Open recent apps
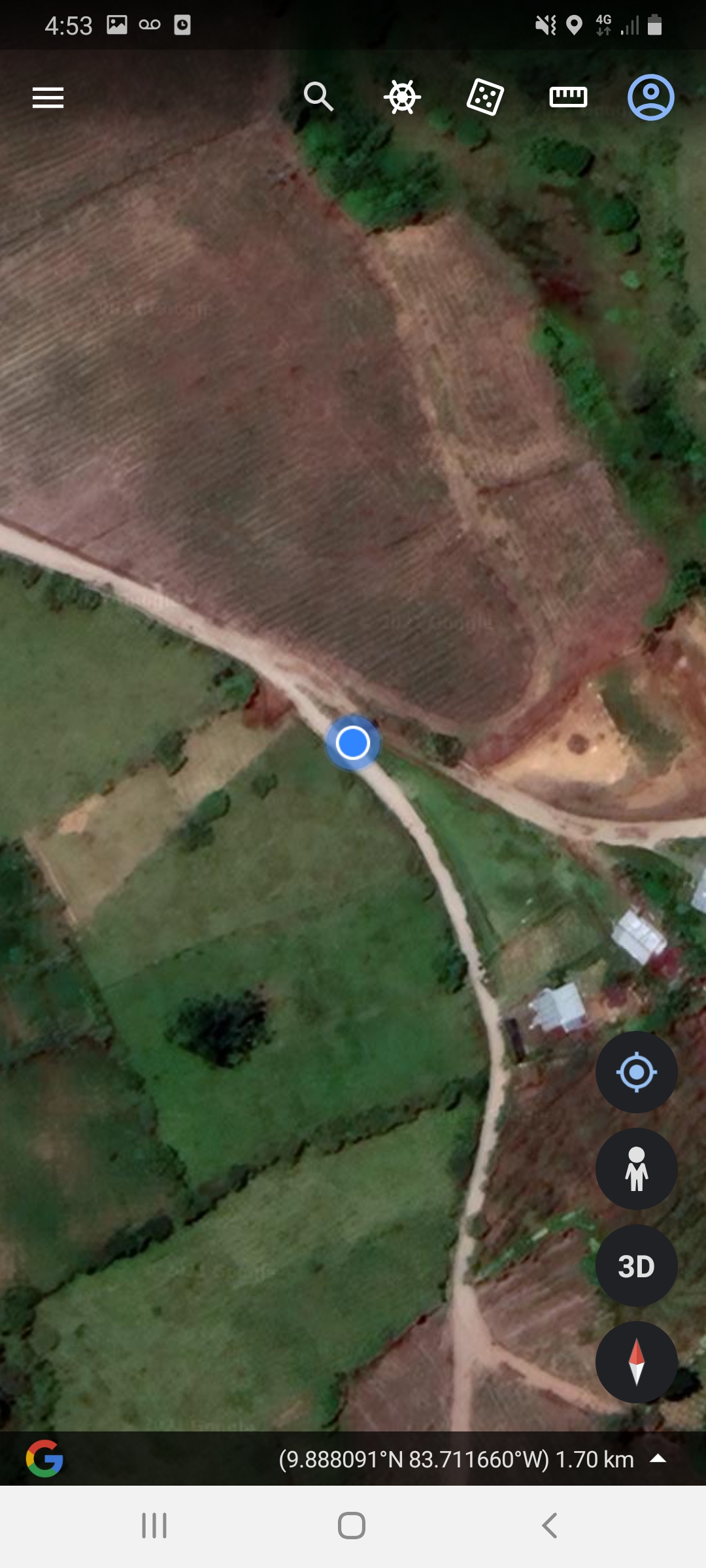Viewport: 706px width, 1568px height. tap(154, 1526)
